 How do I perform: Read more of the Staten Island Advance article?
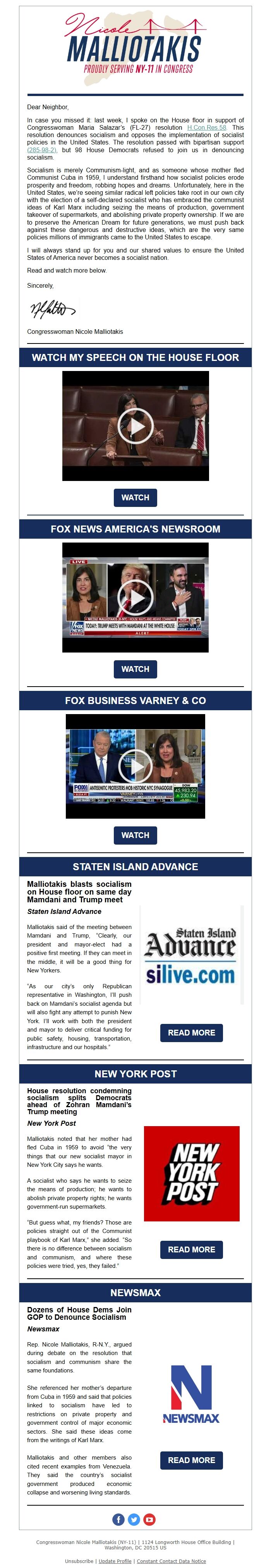191,1033
